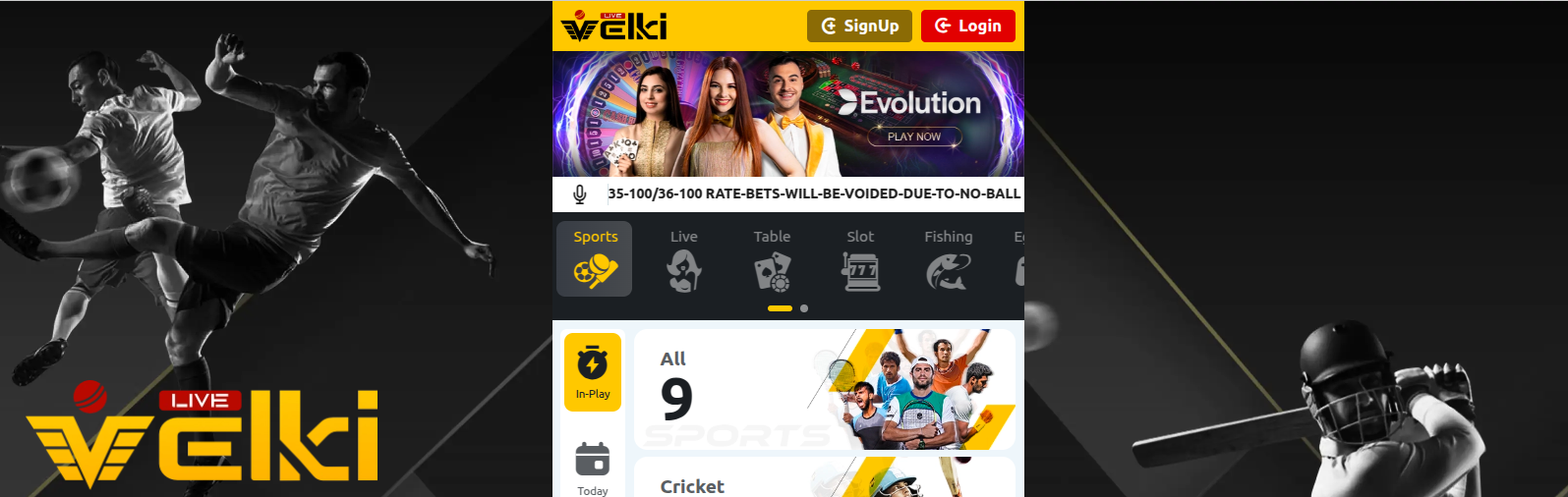Select the In-Play filter

(x=593, y=372)
